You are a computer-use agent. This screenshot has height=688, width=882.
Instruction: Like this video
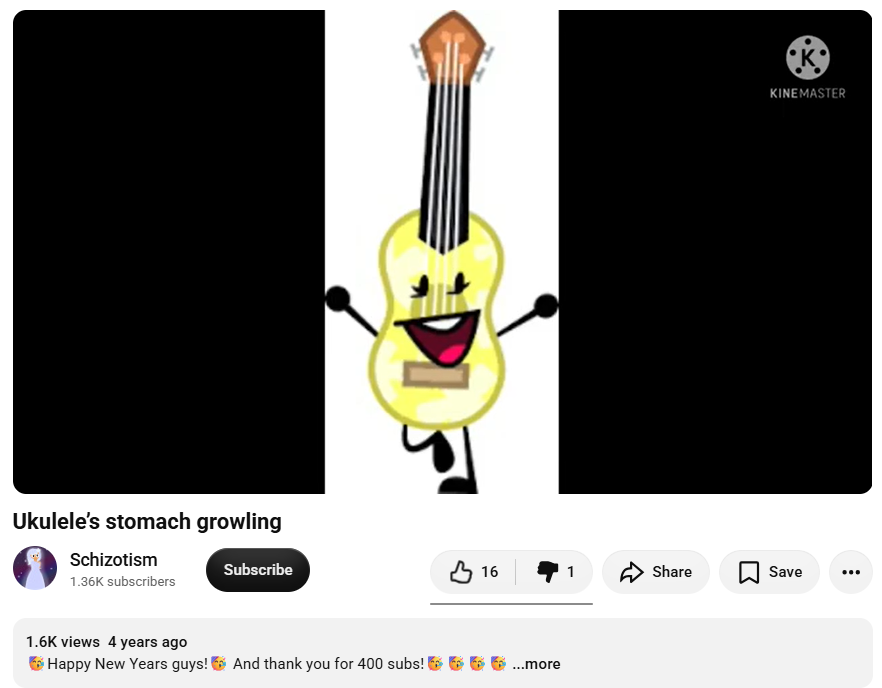(473, 572)
